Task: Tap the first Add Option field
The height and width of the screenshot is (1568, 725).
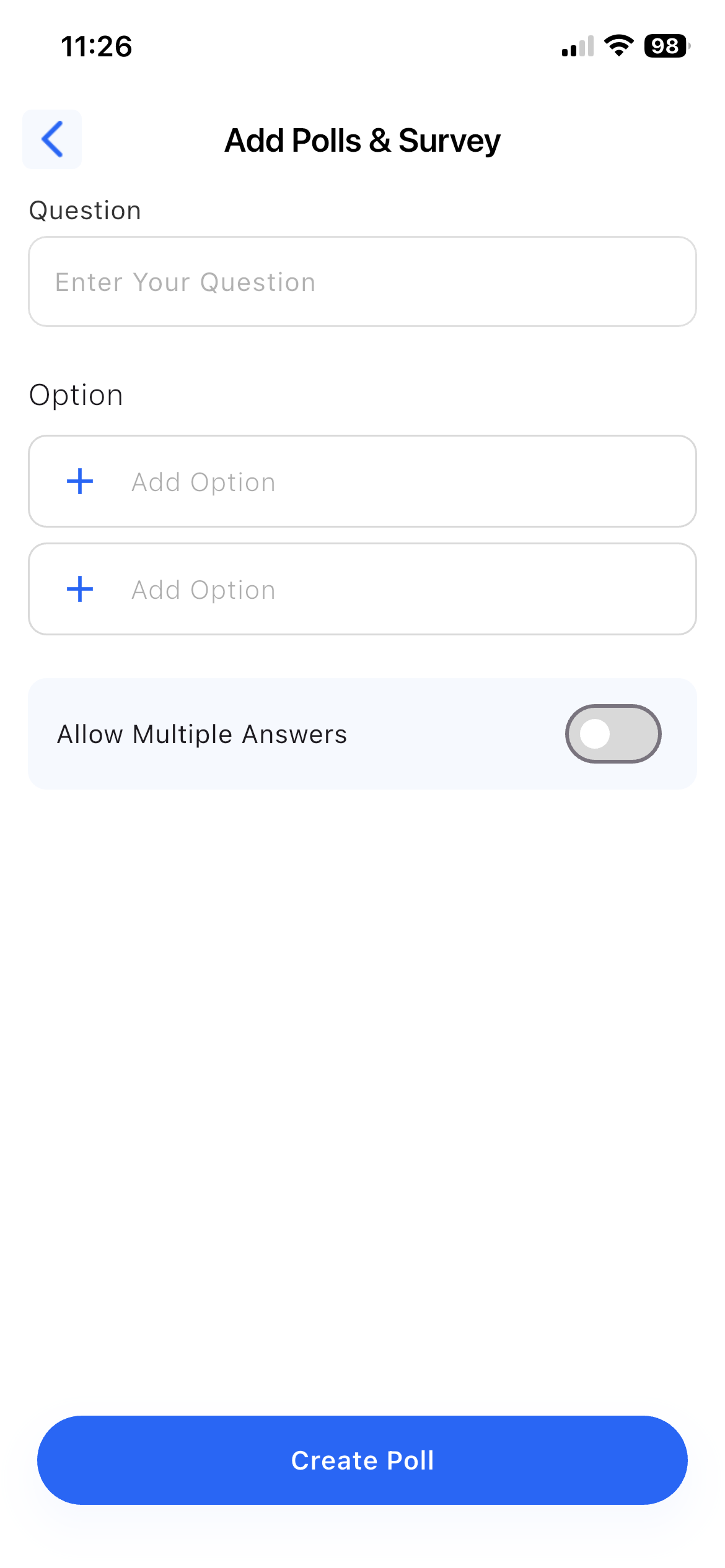Action: click(362, 482)
